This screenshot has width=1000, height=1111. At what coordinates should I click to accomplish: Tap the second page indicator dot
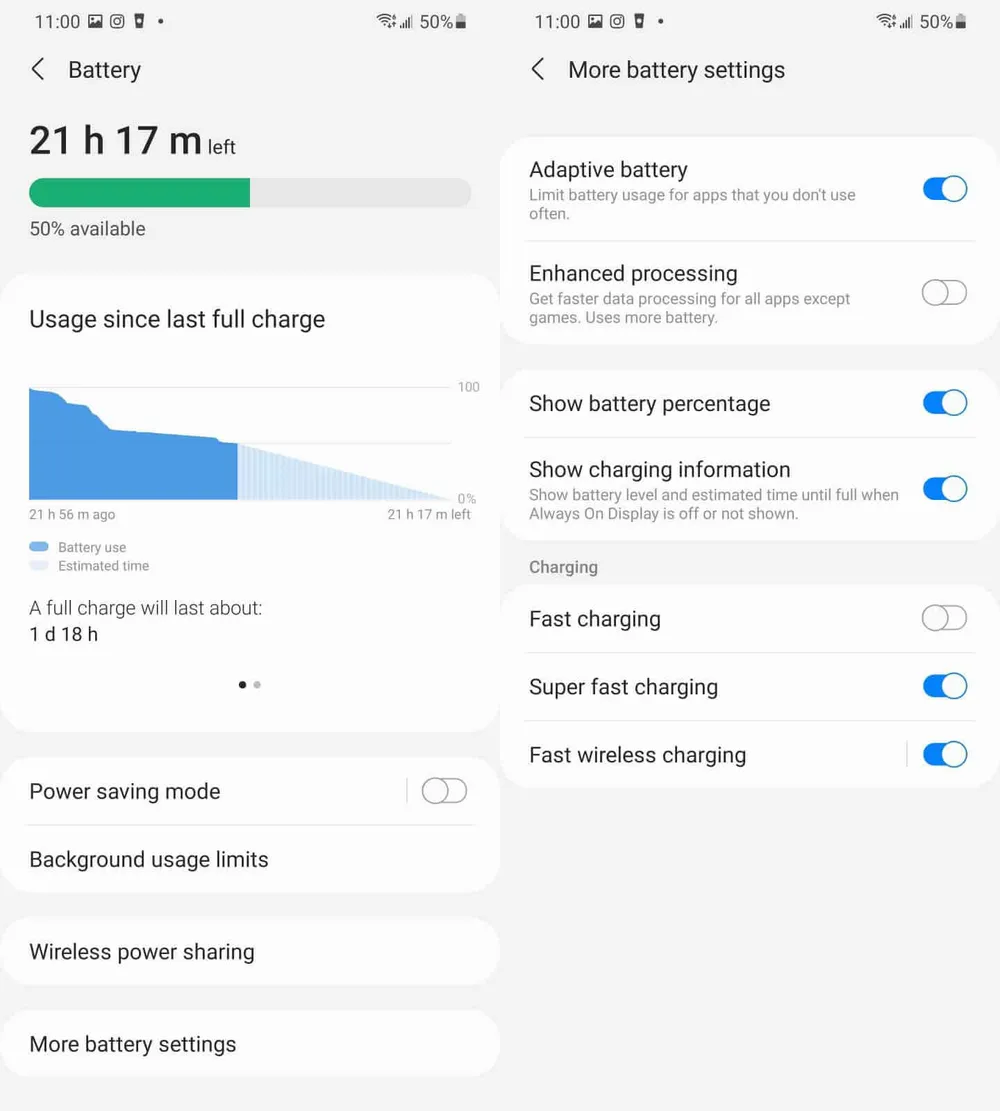tap(257, 684)
